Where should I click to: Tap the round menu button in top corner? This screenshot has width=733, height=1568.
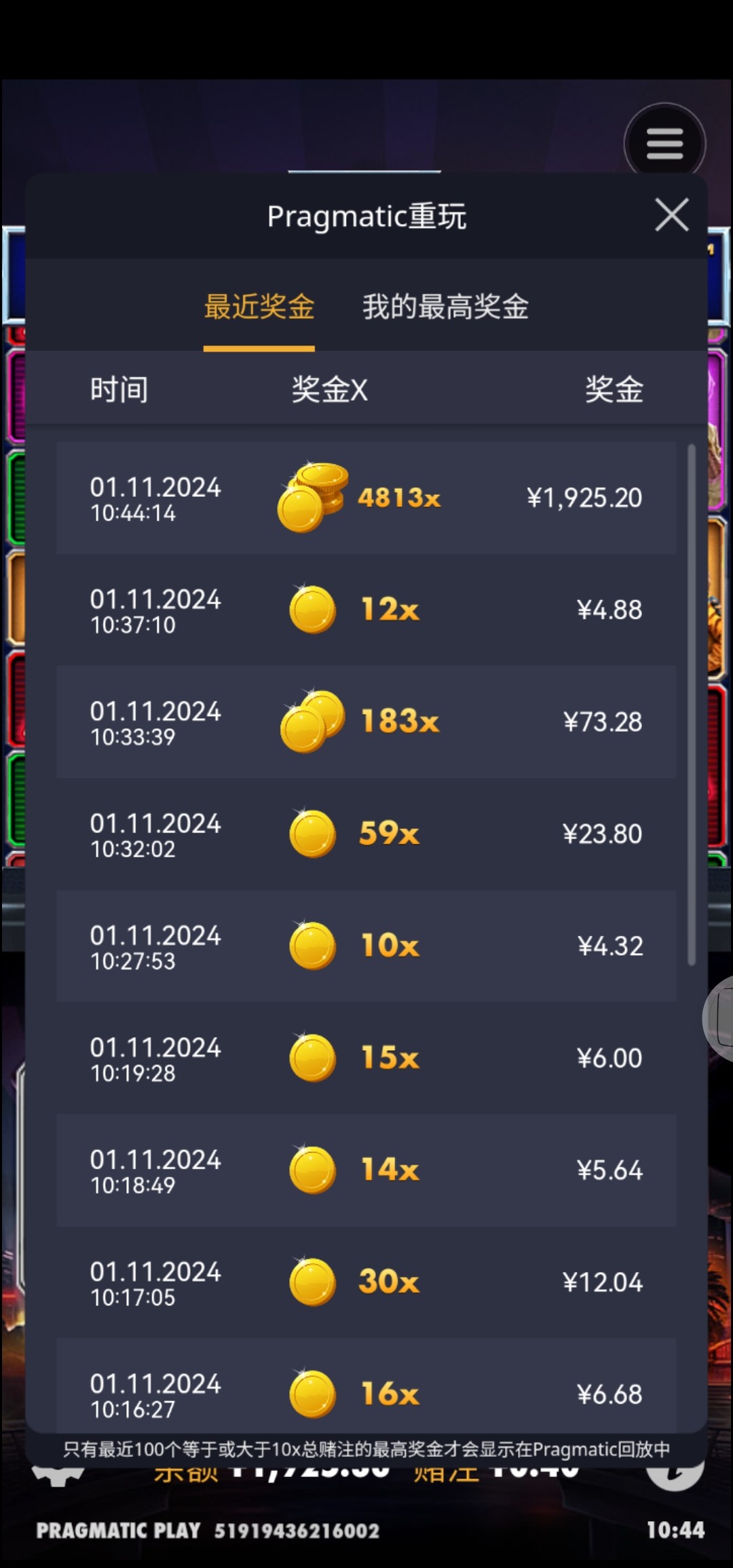pos(664,143)
